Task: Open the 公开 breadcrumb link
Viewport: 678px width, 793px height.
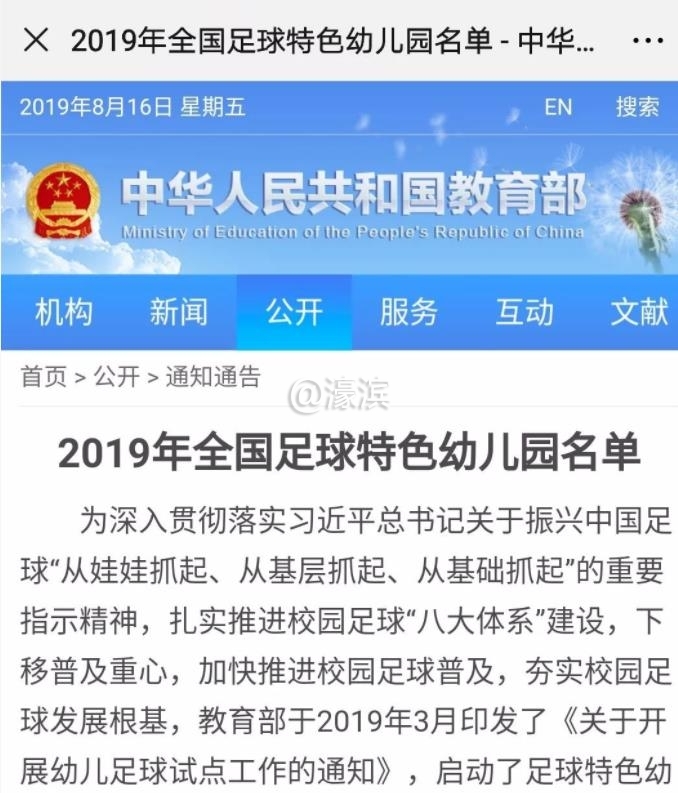Action: pyautogui.click(x=116, y=377)
